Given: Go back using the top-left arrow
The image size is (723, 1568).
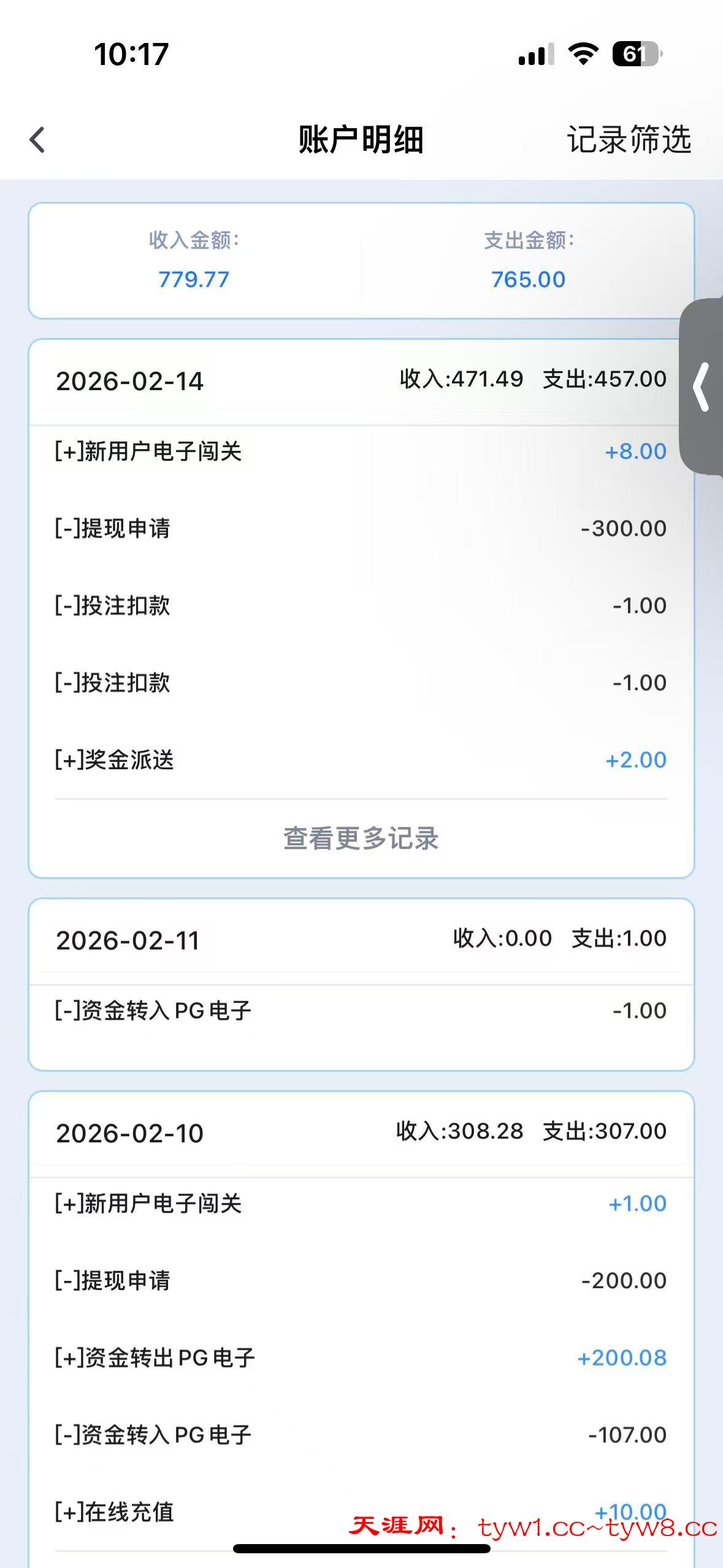Looking at the screenshot, I should coord(37,140).
